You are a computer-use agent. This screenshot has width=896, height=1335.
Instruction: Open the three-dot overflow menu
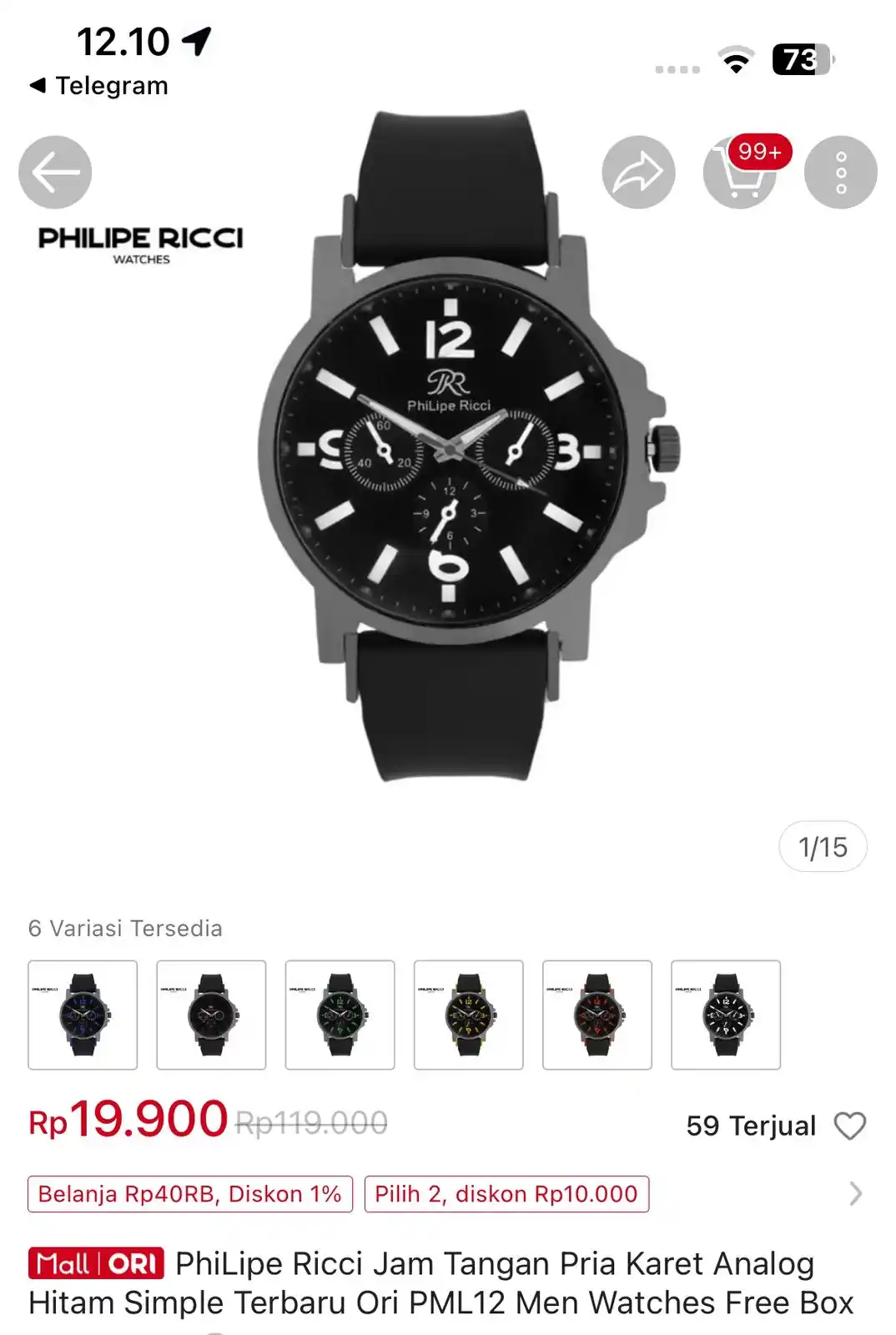pos(840,173)
